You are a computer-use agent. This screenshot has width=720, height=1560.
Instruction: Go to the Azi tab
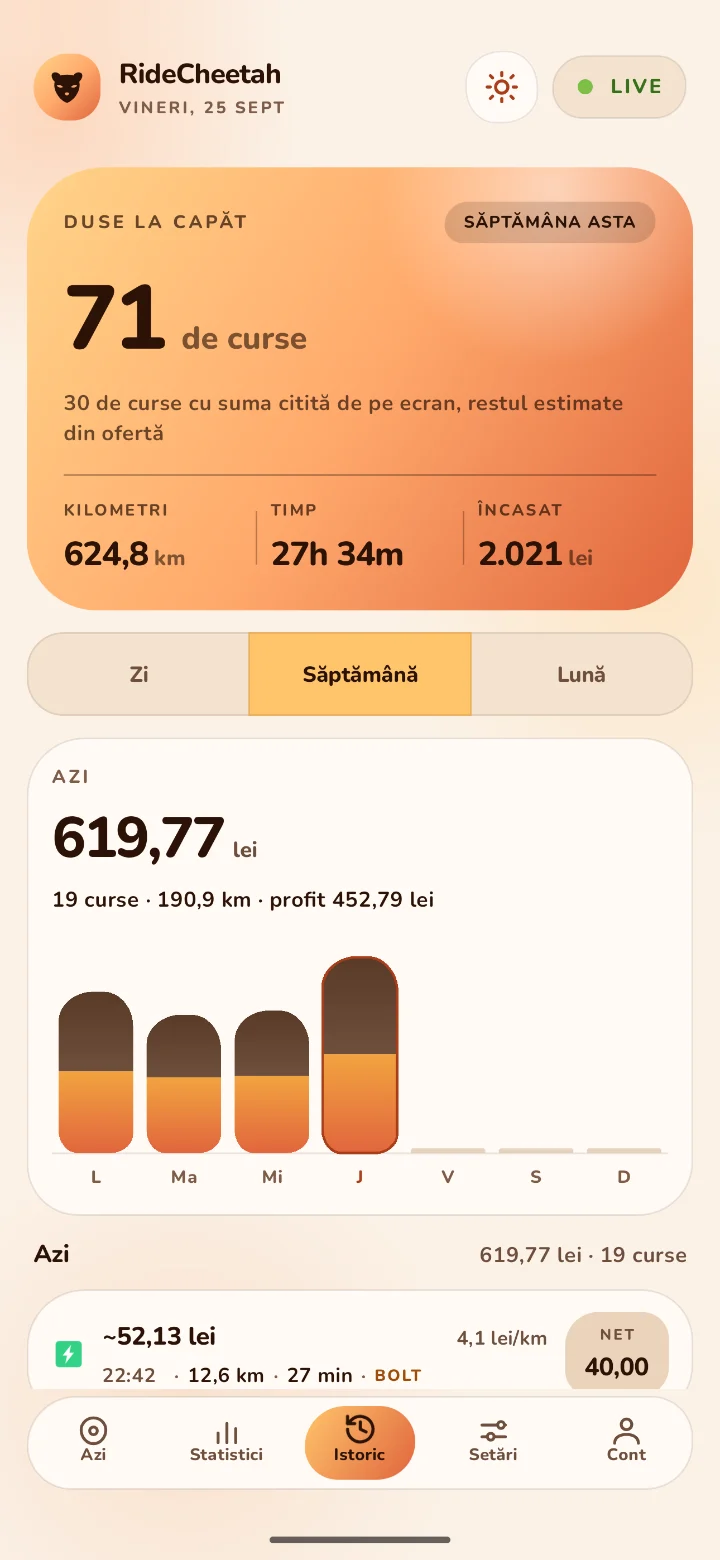click(94, 1442)
